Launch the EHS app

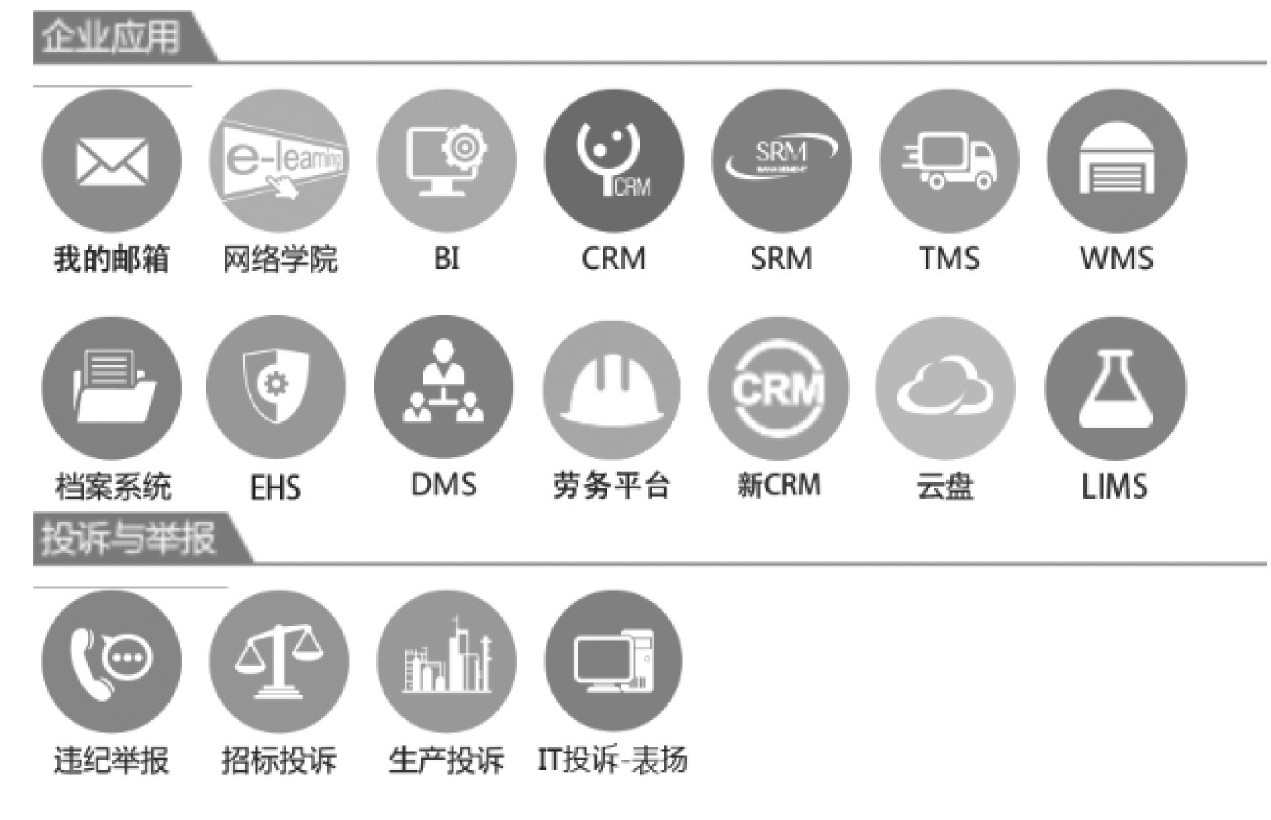[276, 388]
